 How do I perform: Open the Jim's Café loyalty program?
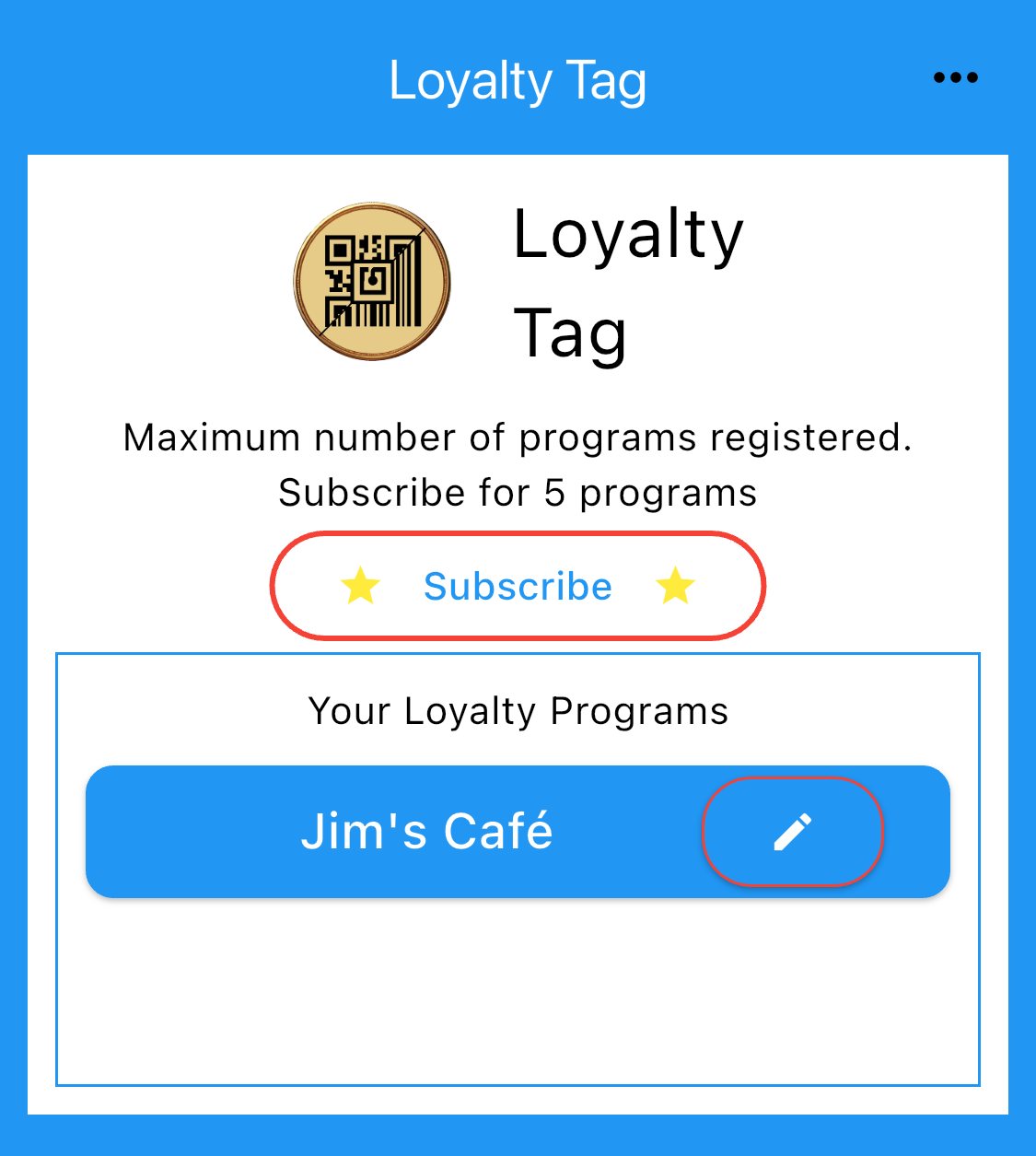click(426, 831)
